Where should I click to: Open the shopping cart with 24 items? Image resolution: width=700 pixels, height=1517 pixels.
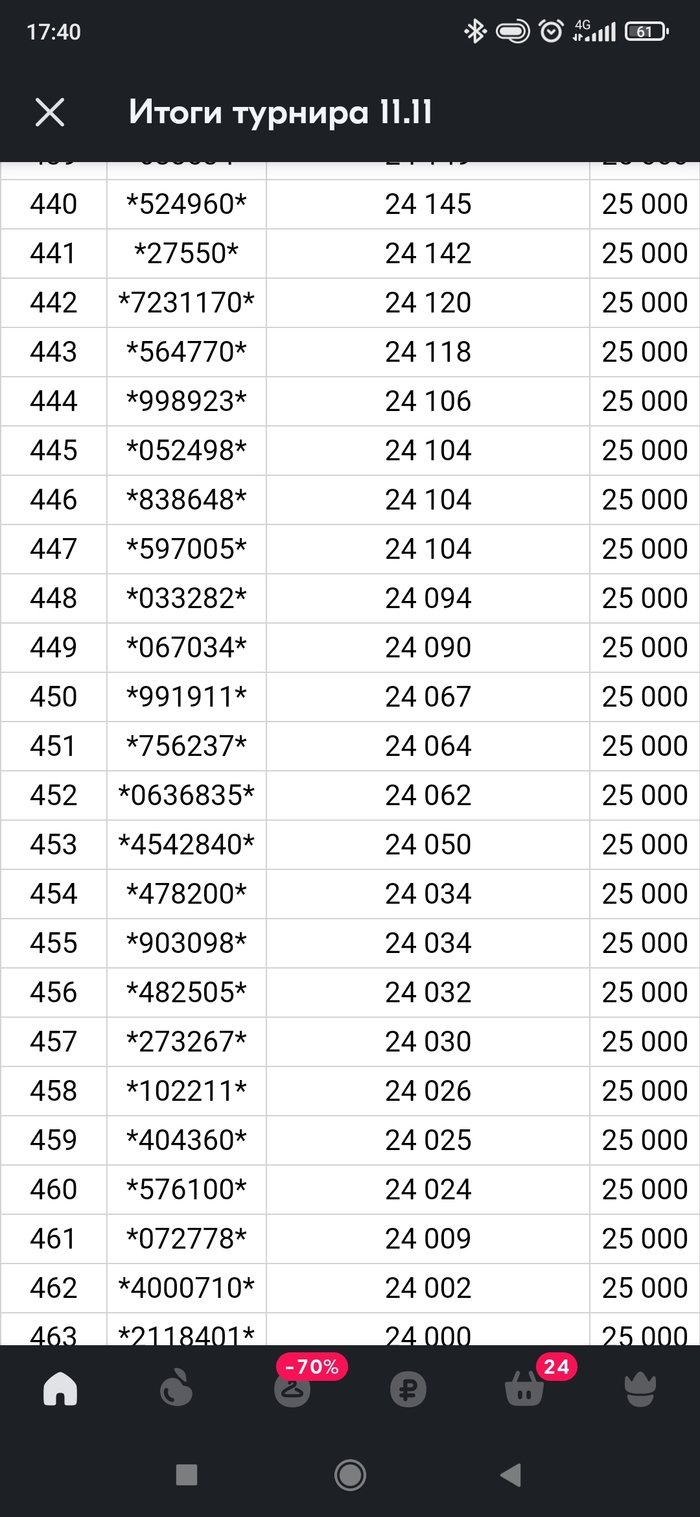click(524, 1389)
